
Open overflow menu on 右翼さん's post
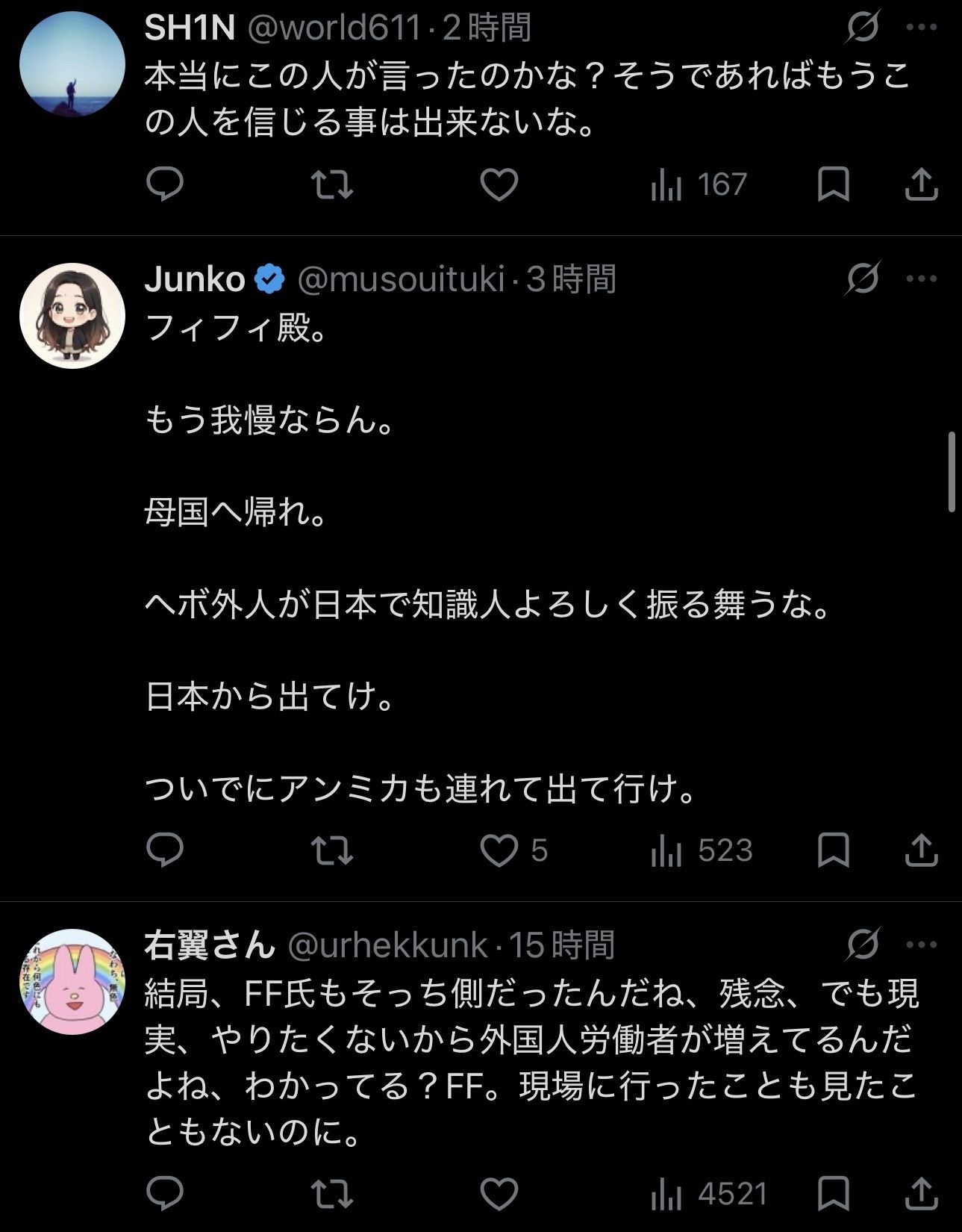921,945
